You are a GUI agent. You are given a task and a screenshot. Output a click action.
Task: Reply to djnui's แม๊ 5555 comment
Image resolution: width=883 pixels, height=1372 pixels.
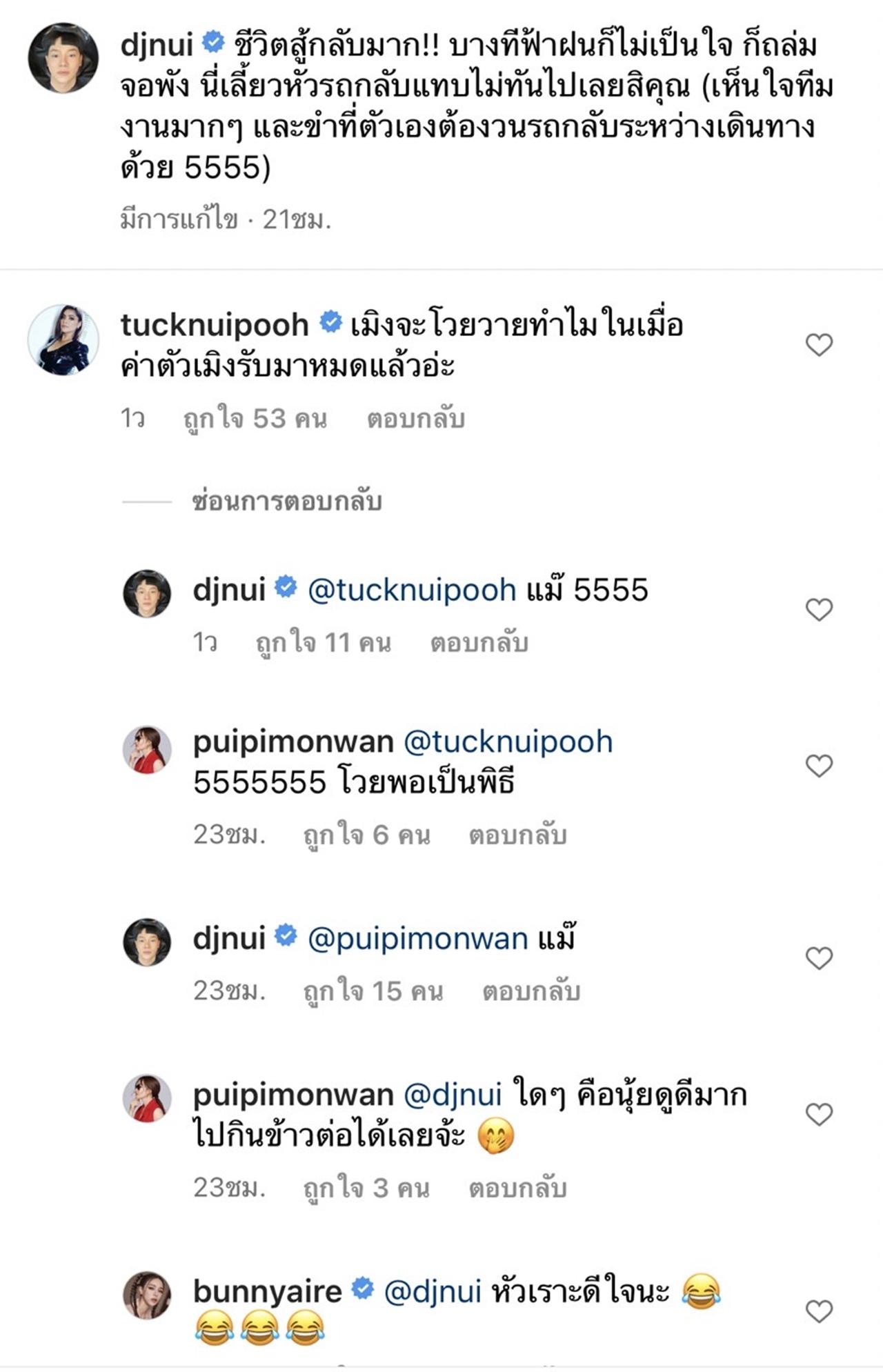[479, 643]
